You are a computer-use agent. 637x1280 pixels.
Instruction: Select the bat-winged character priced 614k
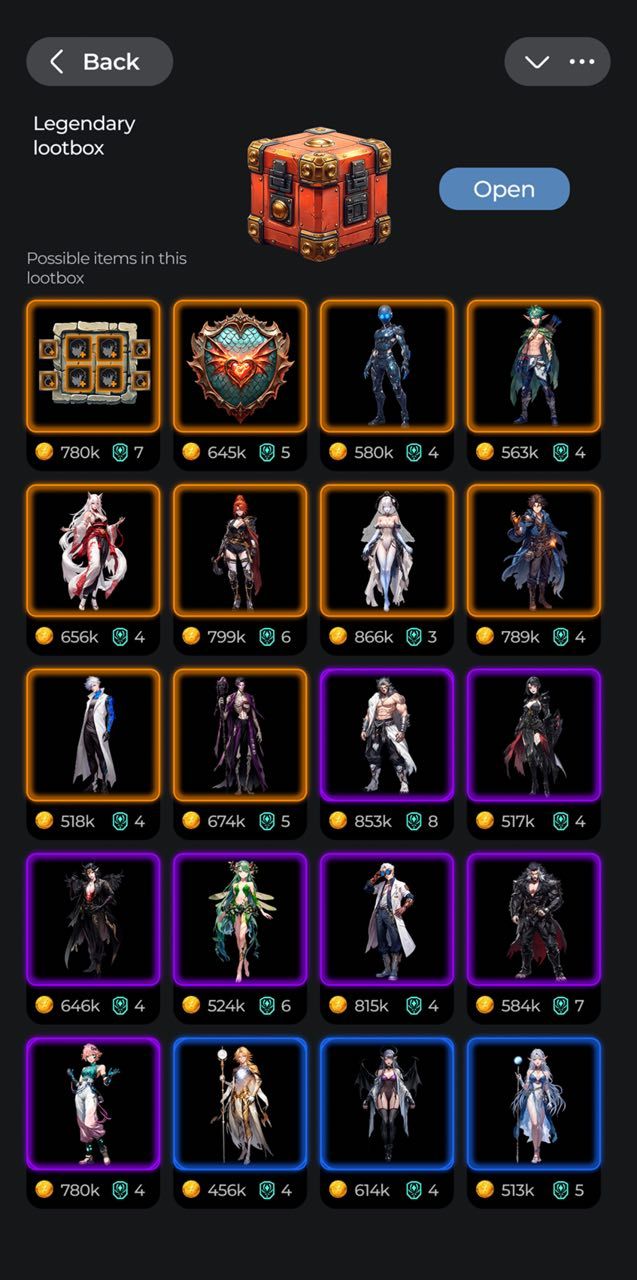387,1103
